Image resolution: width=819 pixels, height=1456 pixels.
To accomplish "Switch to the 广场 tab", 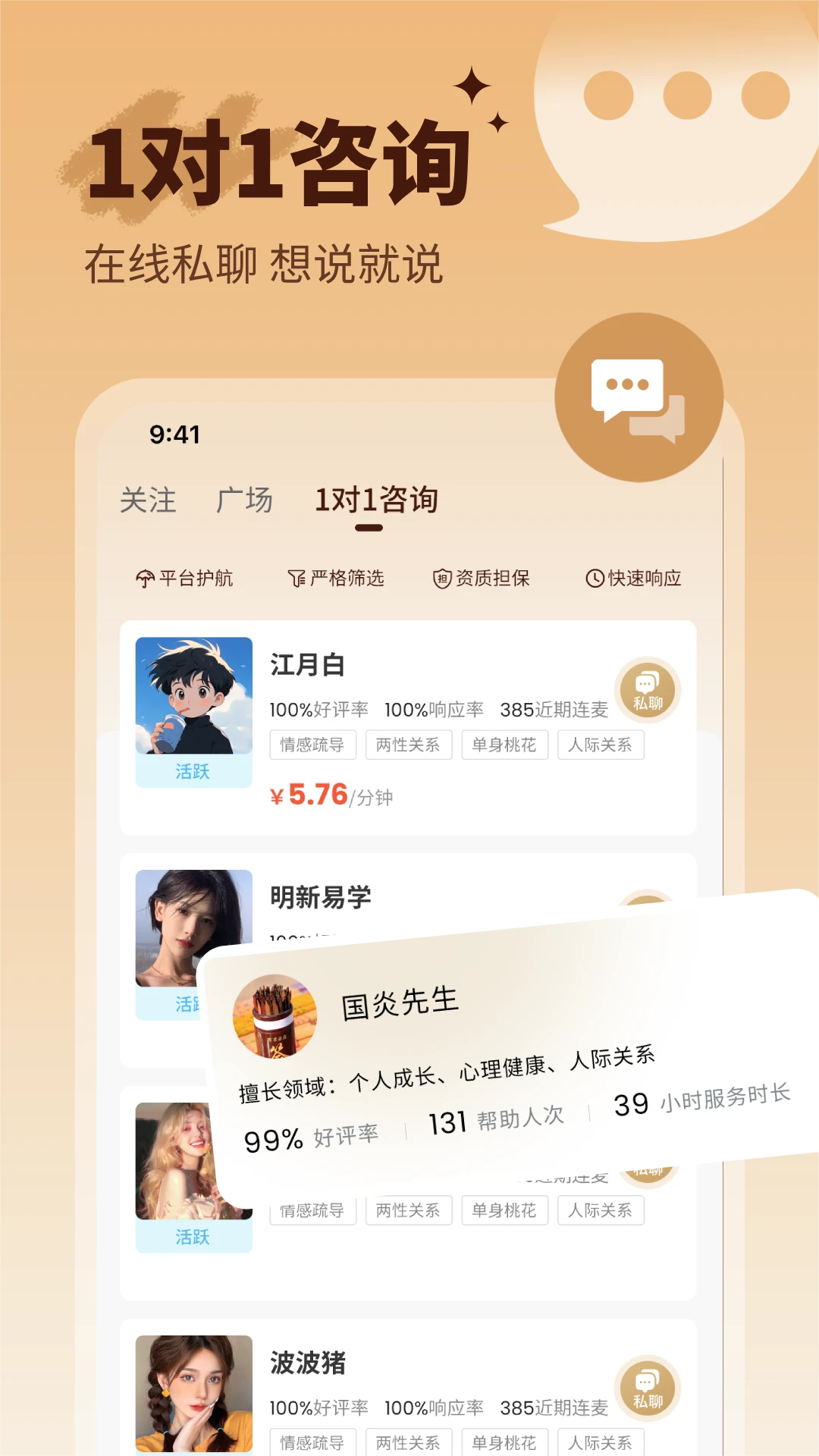I will point(244,500).
